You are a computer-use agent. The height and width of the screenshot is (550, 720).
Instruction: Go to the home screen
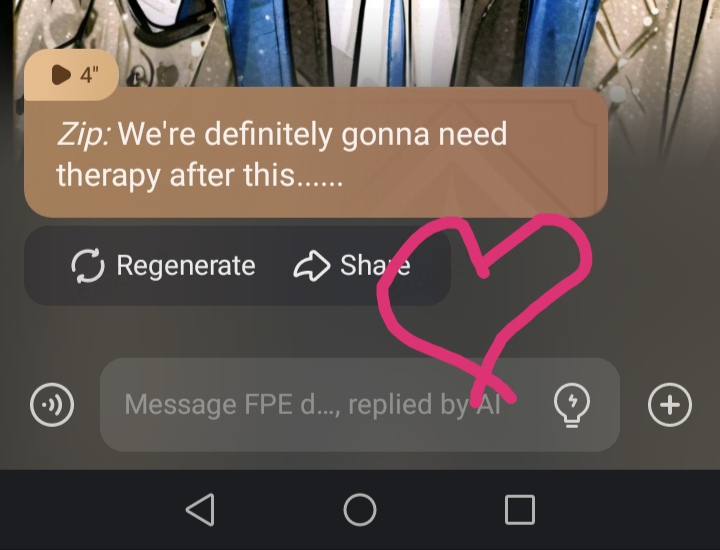tap(360, 510)
